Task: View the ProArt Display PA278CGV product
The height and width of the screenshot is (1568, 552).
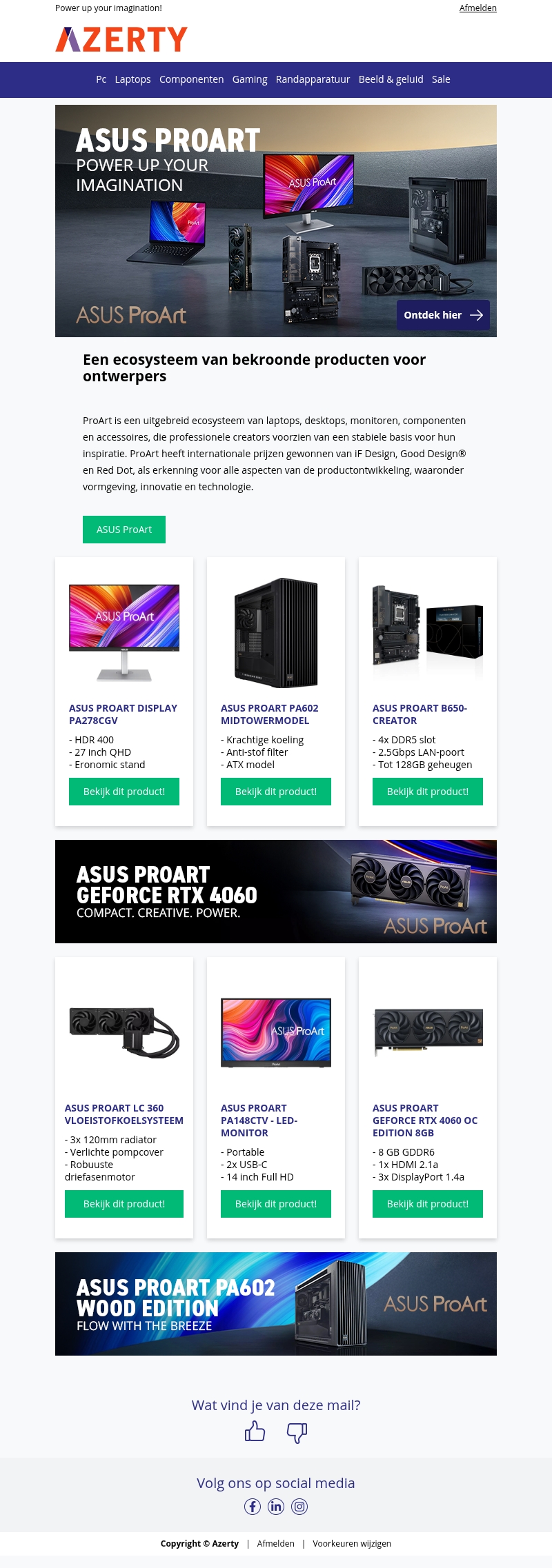Action: click(x=124, y=792)
